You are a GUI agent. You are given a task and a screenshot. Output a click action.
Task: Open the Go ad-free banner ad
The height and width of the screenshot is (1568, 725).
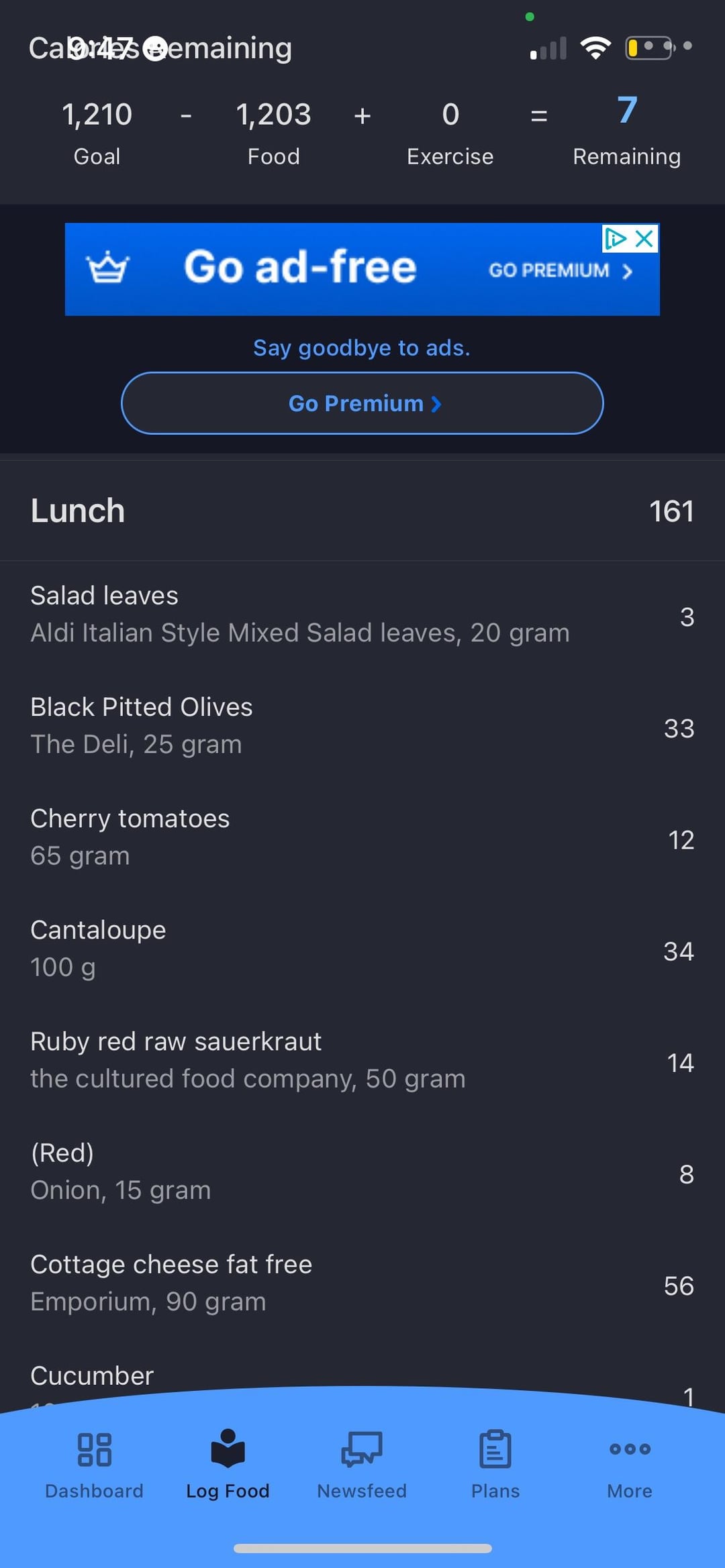[362, 269]
